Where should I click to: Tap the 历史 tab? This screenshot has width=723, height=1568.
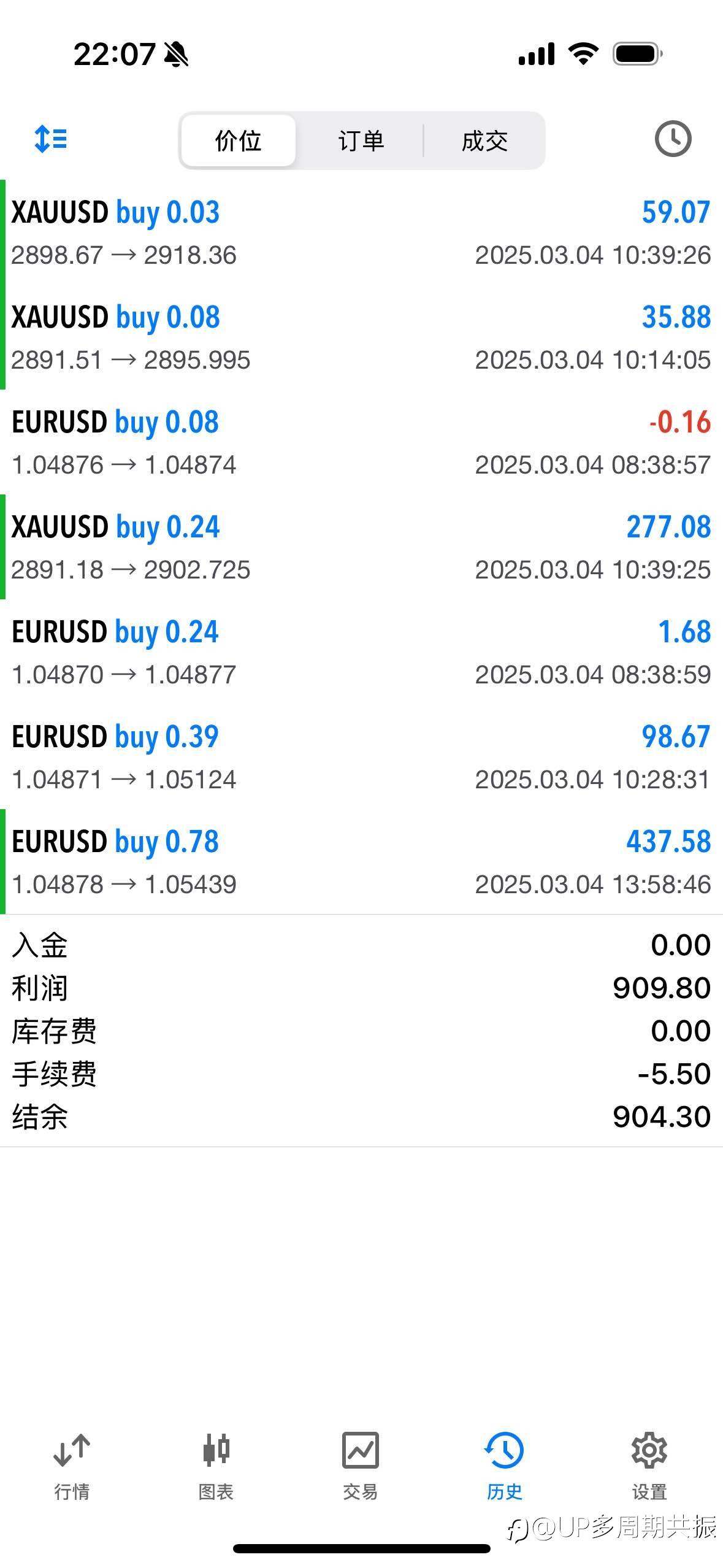[504, 1466]
